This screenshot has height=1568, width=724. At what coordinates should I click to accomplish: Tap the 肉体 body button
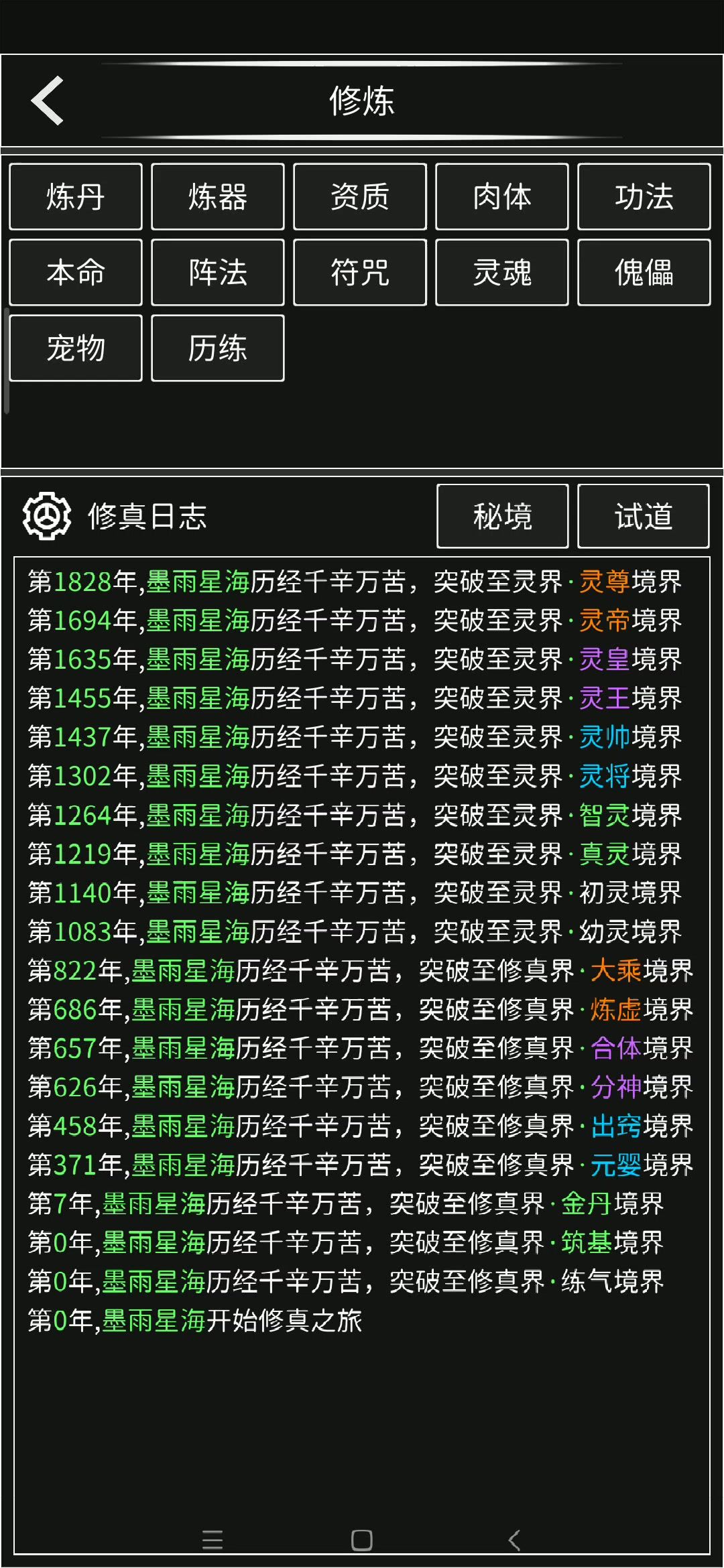[502, 197]
